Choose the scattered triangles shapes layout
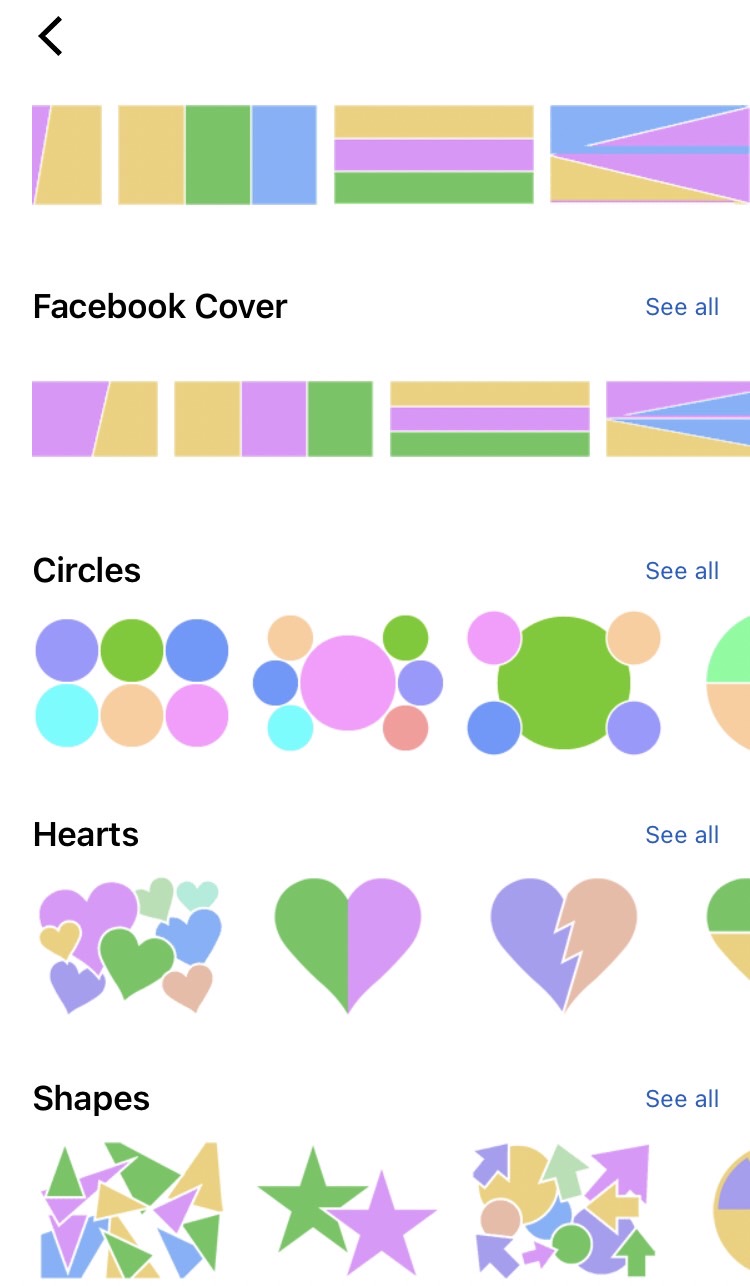 (x=131, y=1210)
